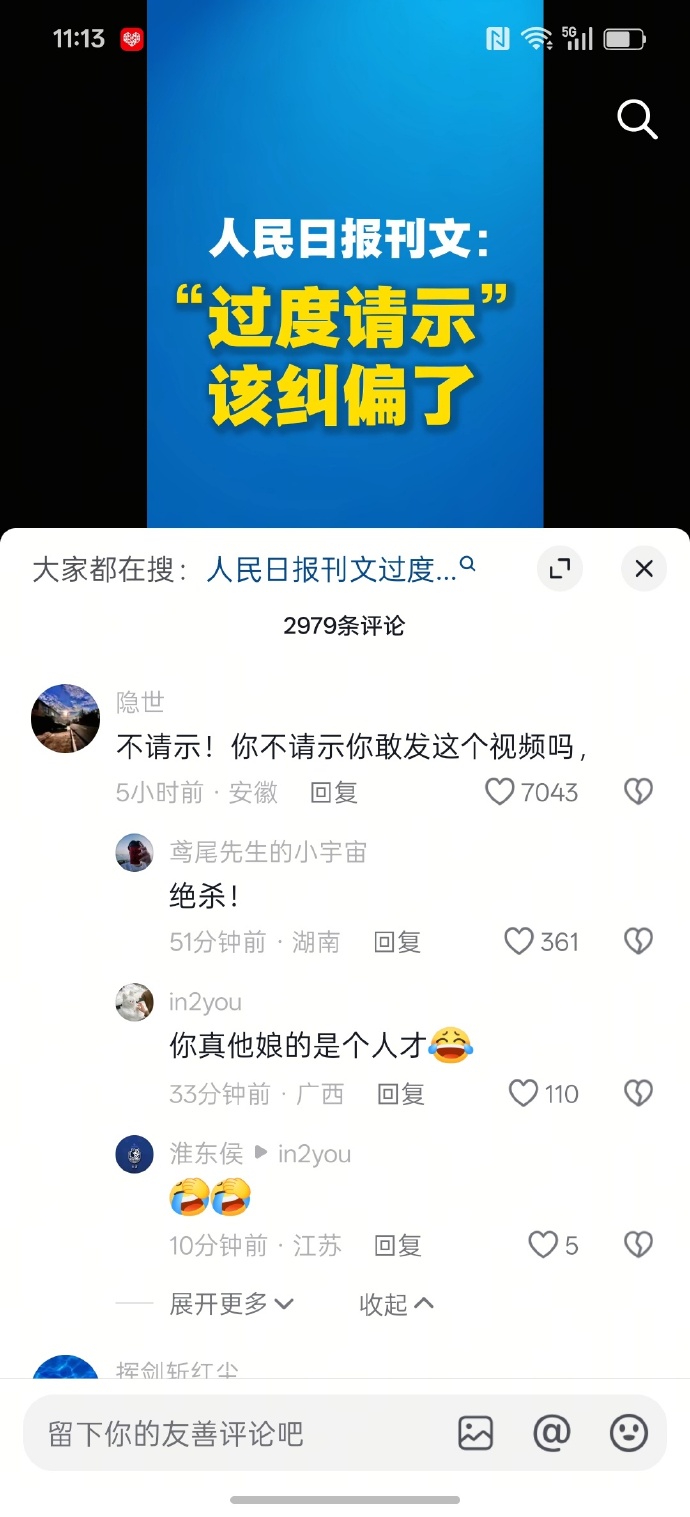Like in2you's comment

[524, 1093]
